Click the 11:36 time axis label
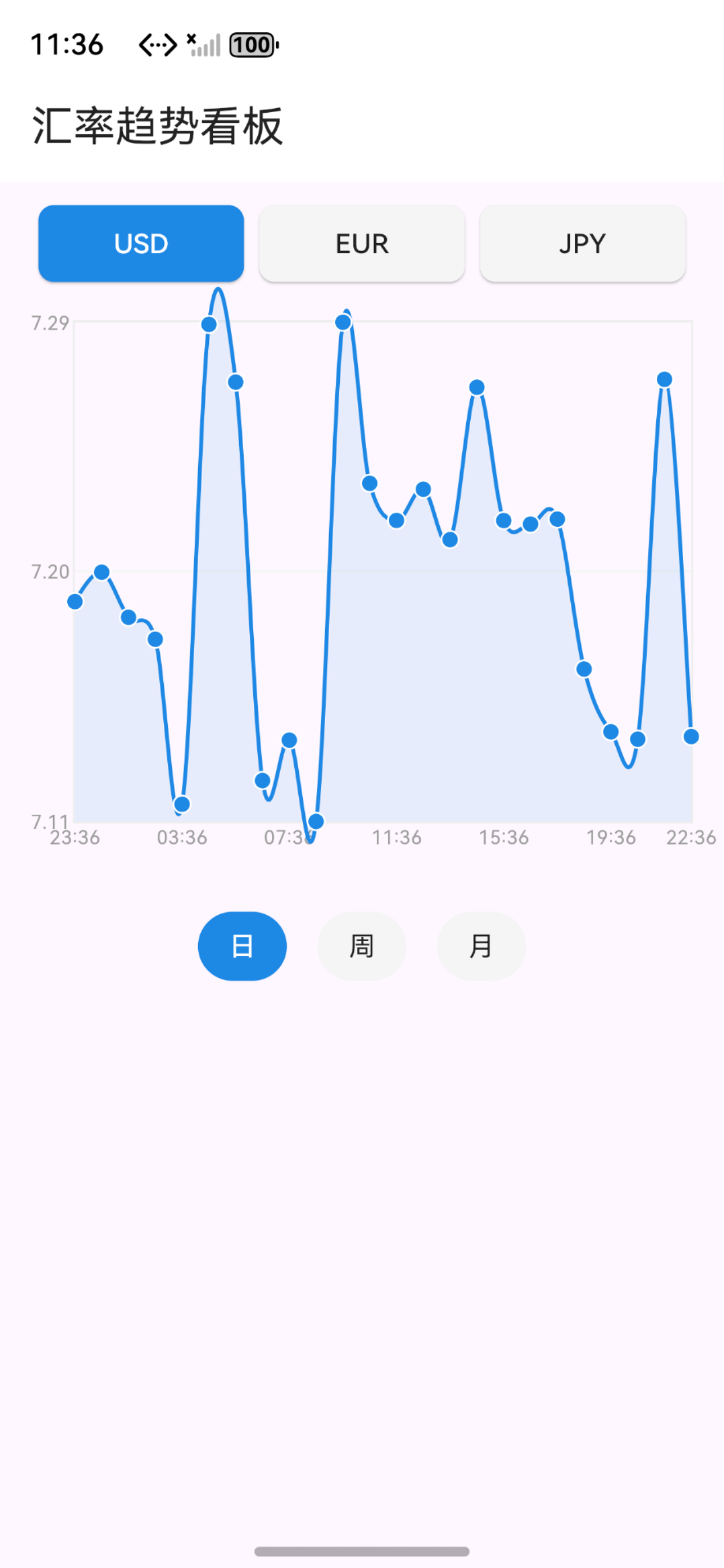 pyautogui.click(x=399, y=836)
